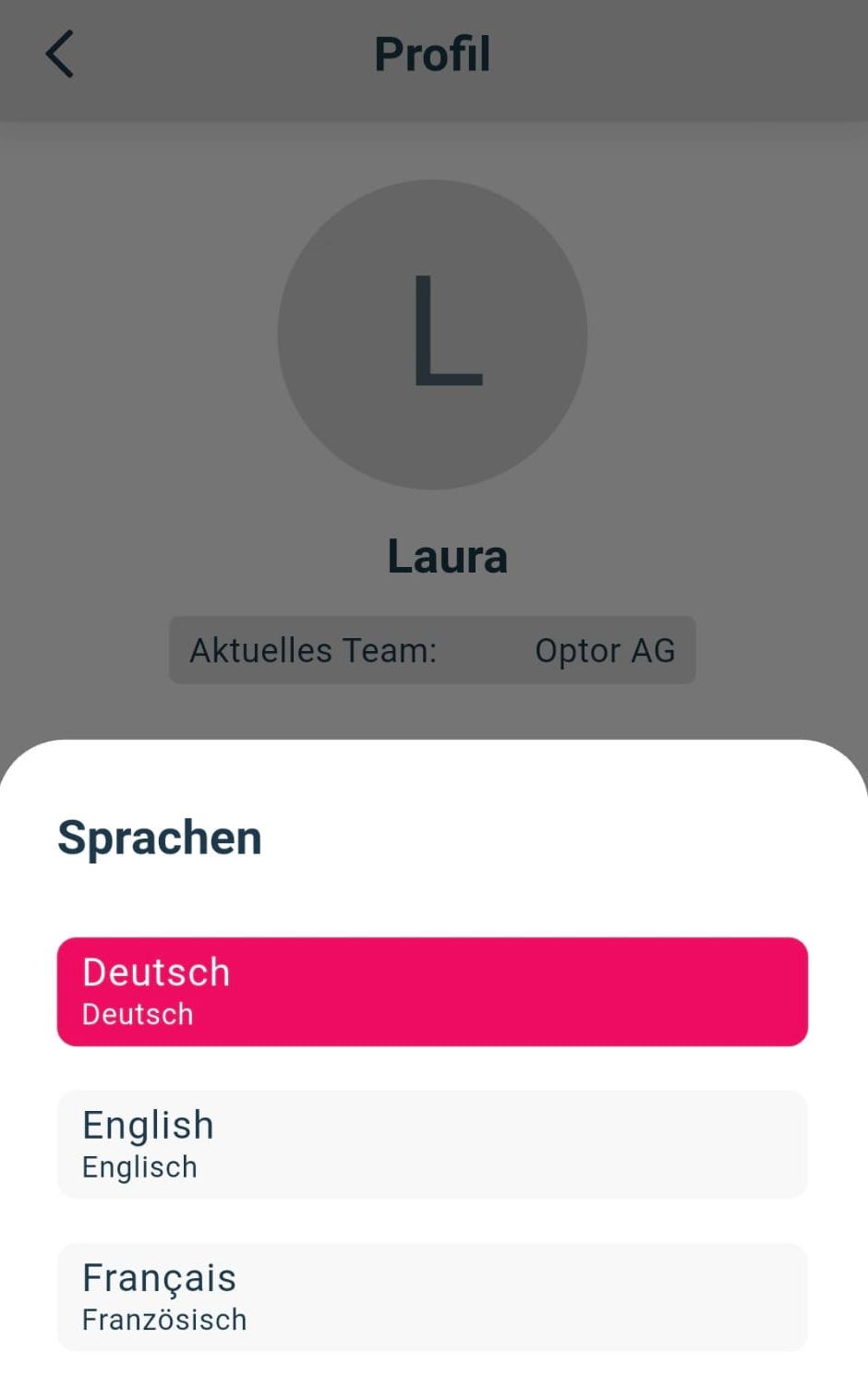Viewport: 868px width, 1400px height.
Task: Go back from the Profil screen
Action: point(60,54)
